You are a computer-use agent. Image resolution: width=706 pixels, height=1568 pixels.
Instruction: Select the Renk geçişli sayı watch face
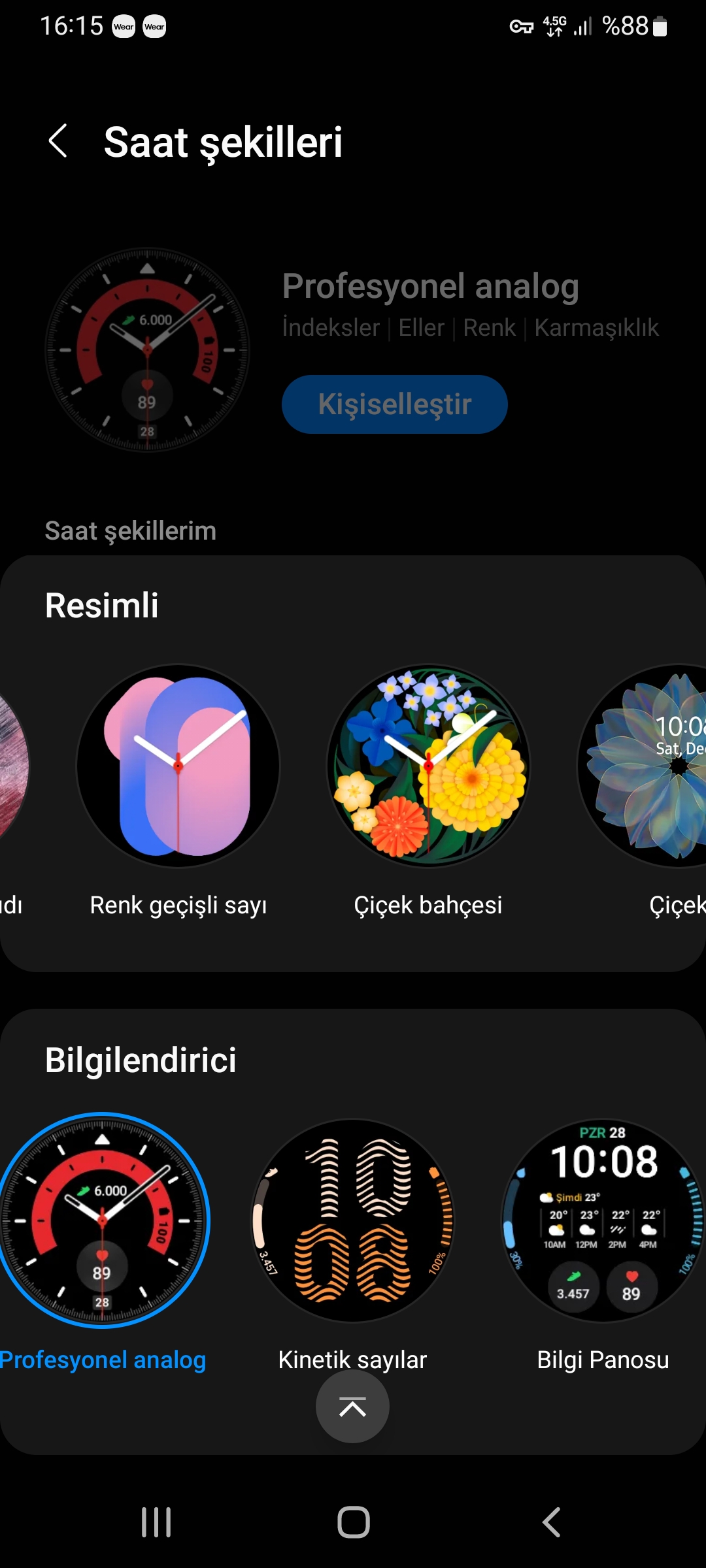[178, 766]
